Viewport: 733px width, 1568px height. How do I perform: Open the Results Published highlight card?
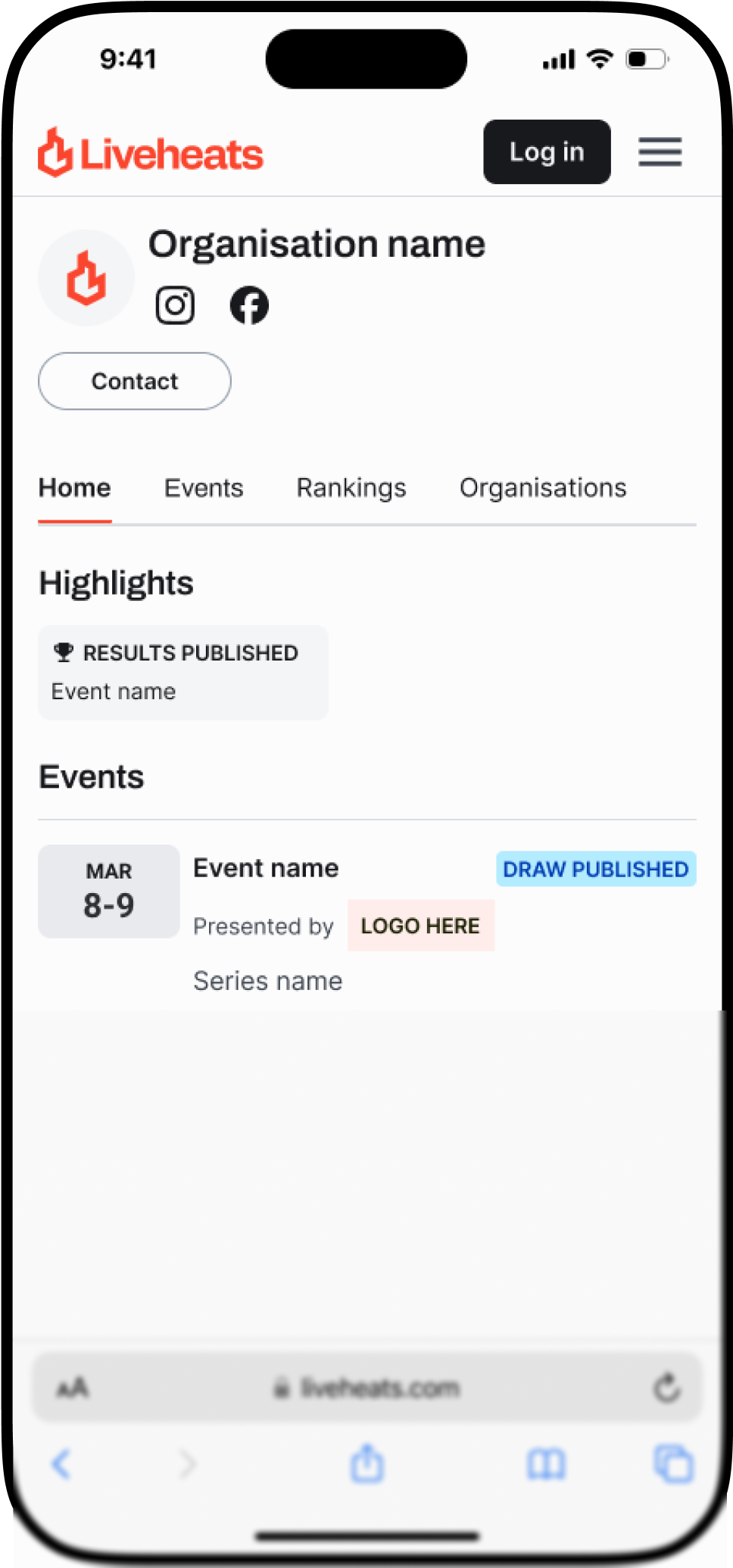tap(182, 672)
